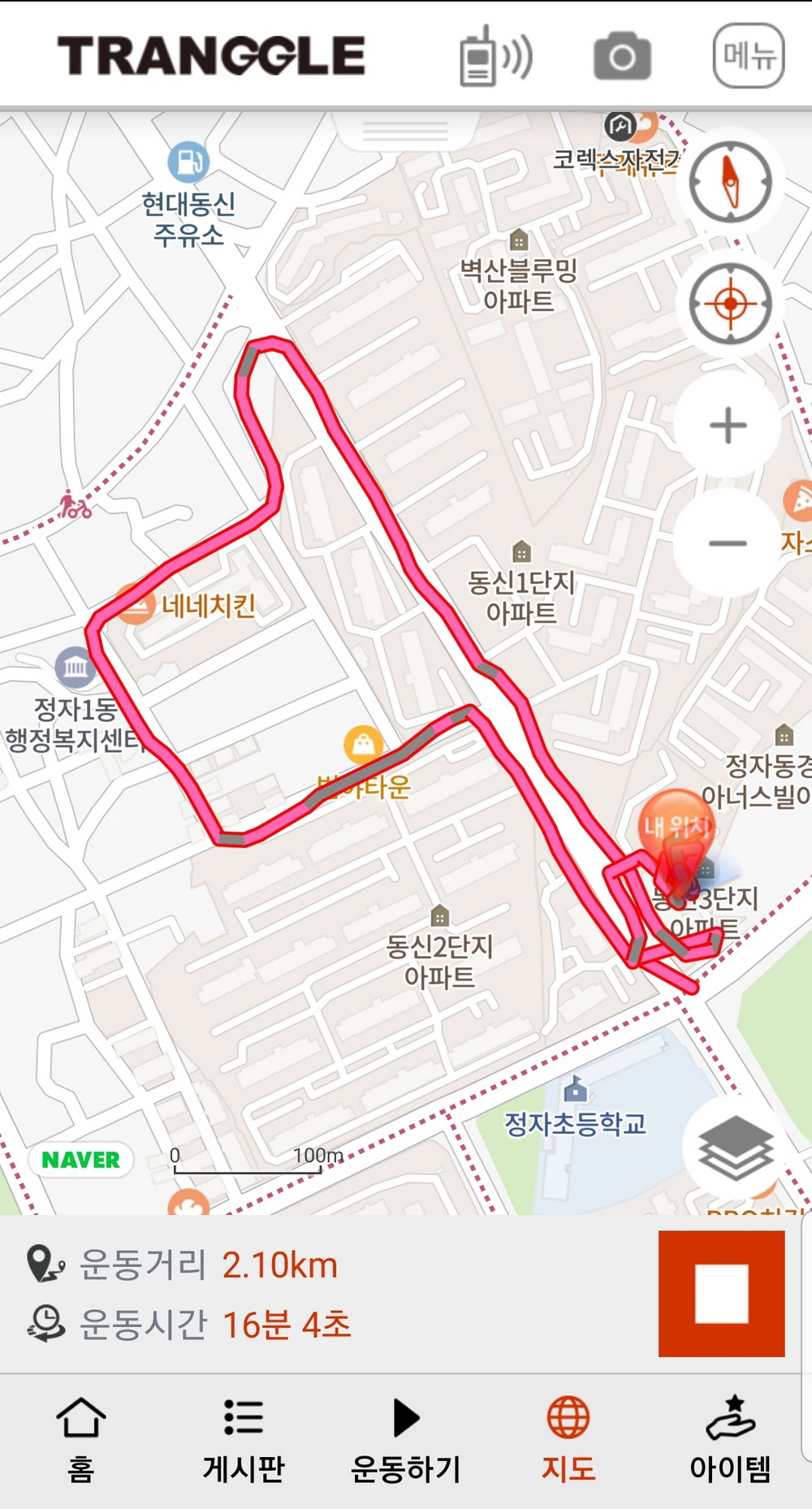This screenshot has height=1509, width=812.
Task: Open the walkie-talkie icon
Action: [x=495, y=56]
